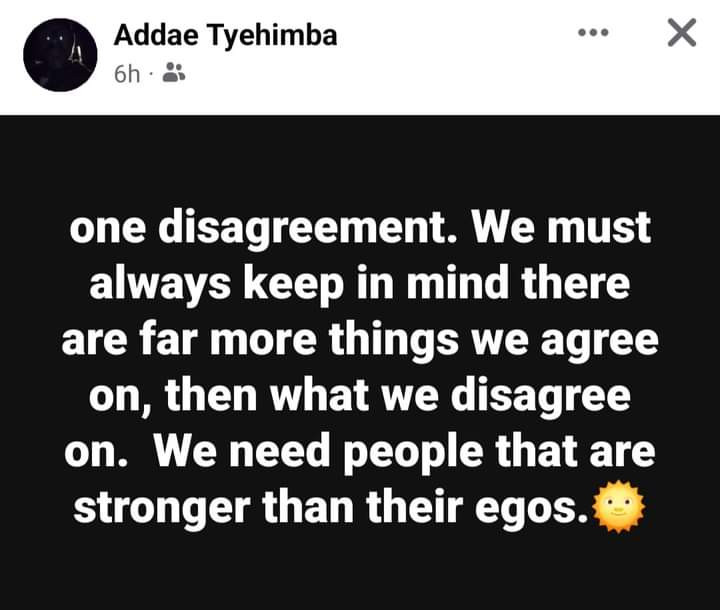The image size is (720, 610).
Task: Open Addae Tyehimba's profile via name
Action: click(225, 35)
